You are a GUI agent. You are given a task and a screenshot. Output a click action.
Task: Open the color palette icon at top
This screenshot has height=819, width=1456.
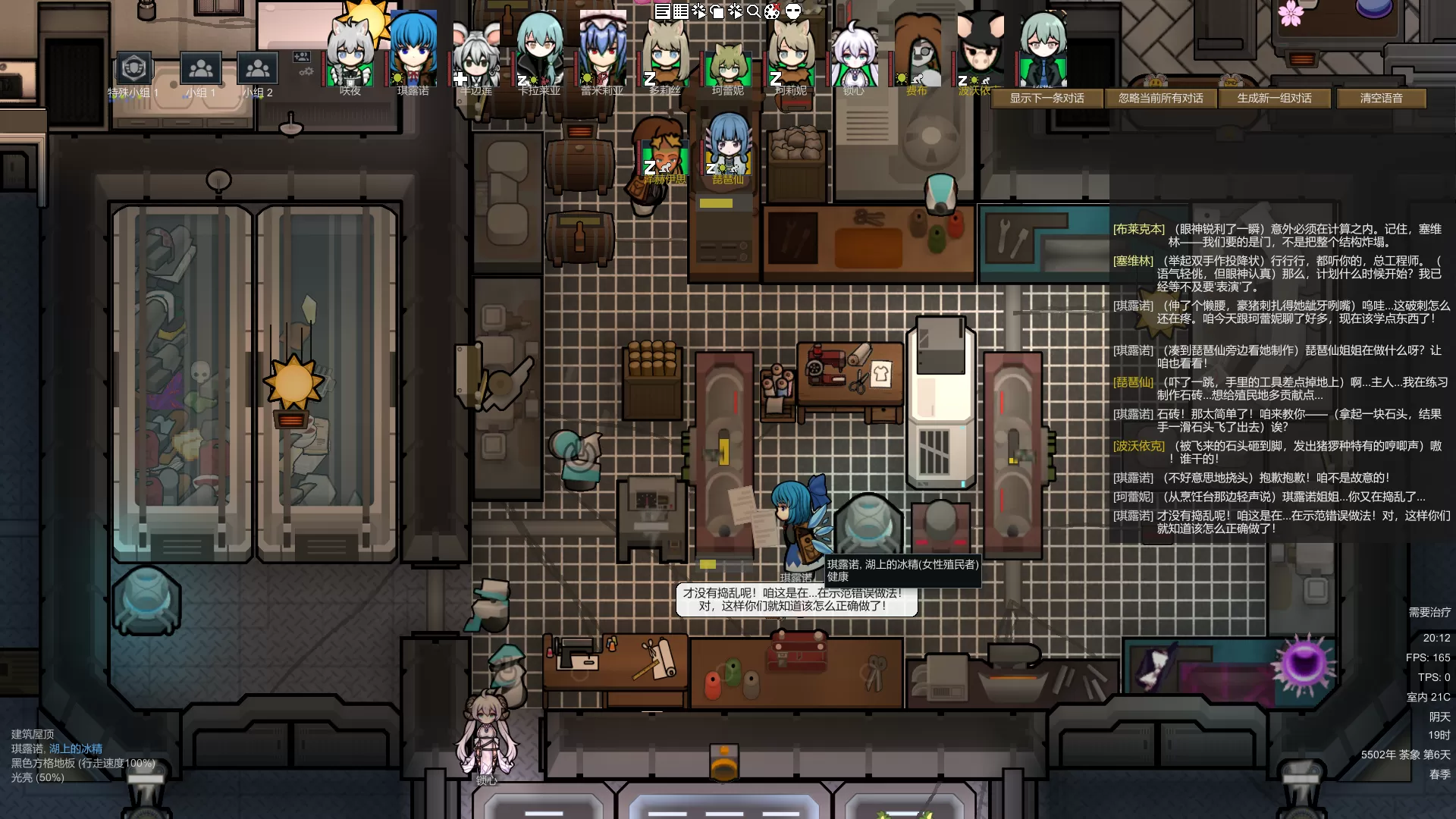772,11
